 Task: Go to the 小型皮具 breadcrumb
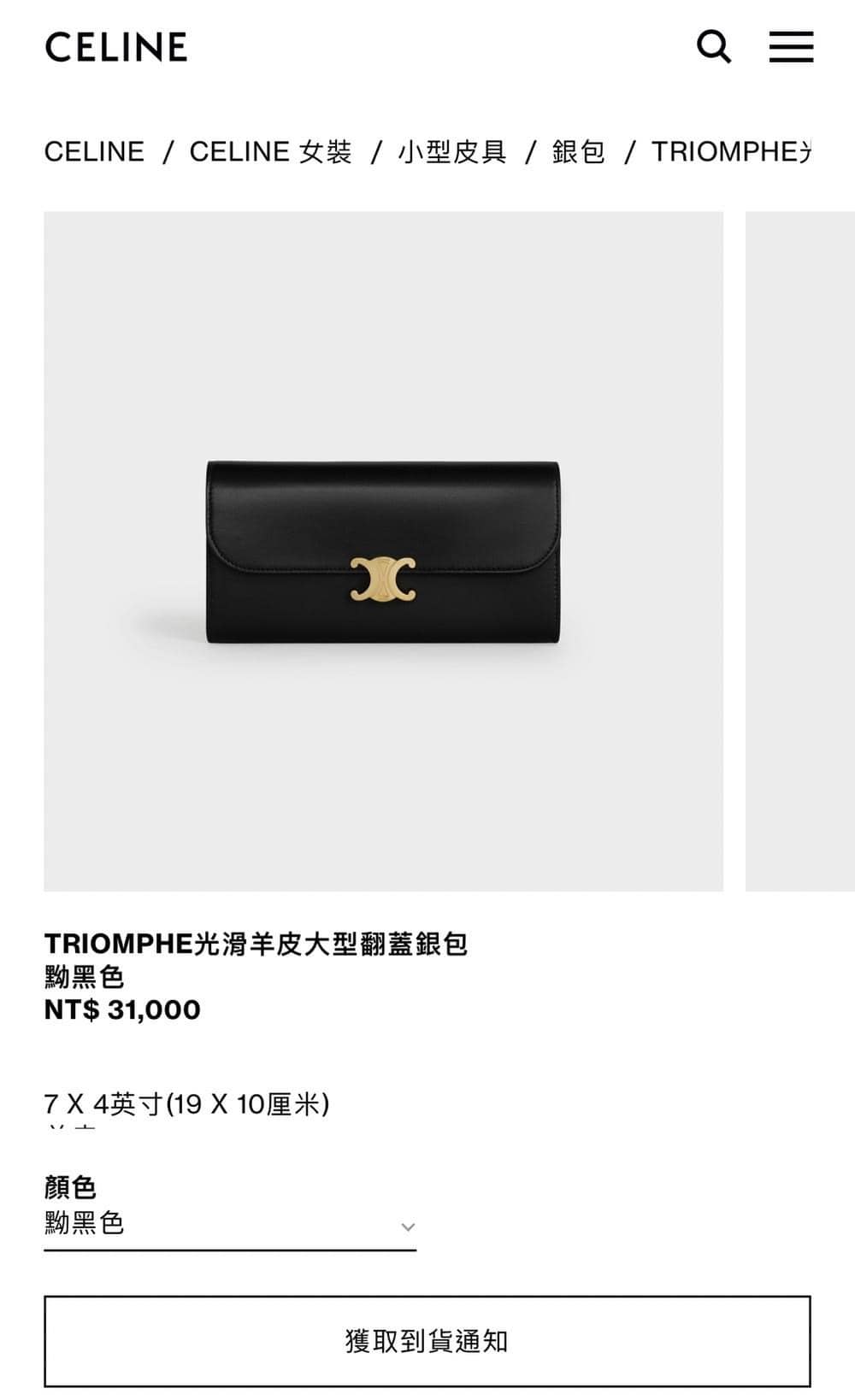click(452, 151)
